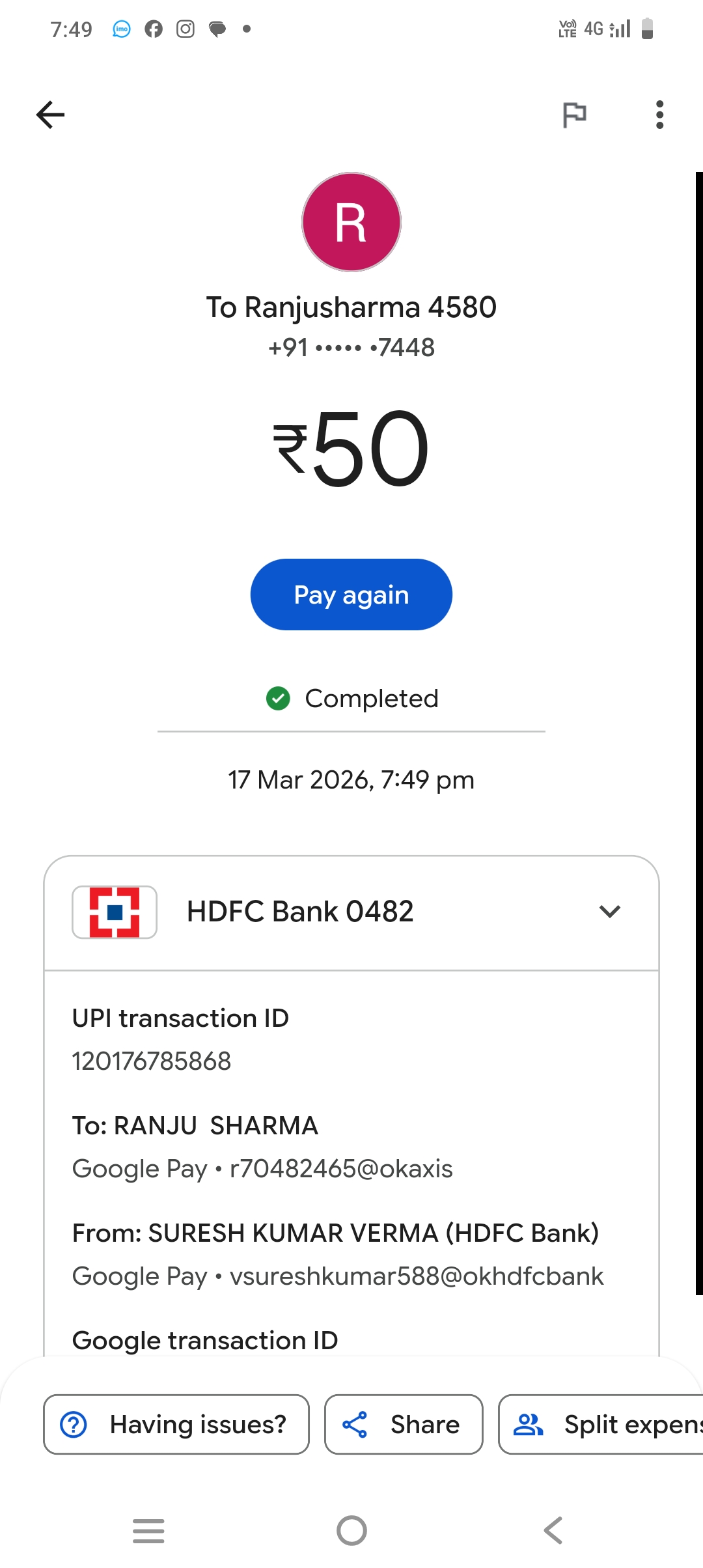The height and width of the screenshot is (1568, 703).
Task: Open Ranjusharma's profile avatar
Action: click(x=351, y=222)
